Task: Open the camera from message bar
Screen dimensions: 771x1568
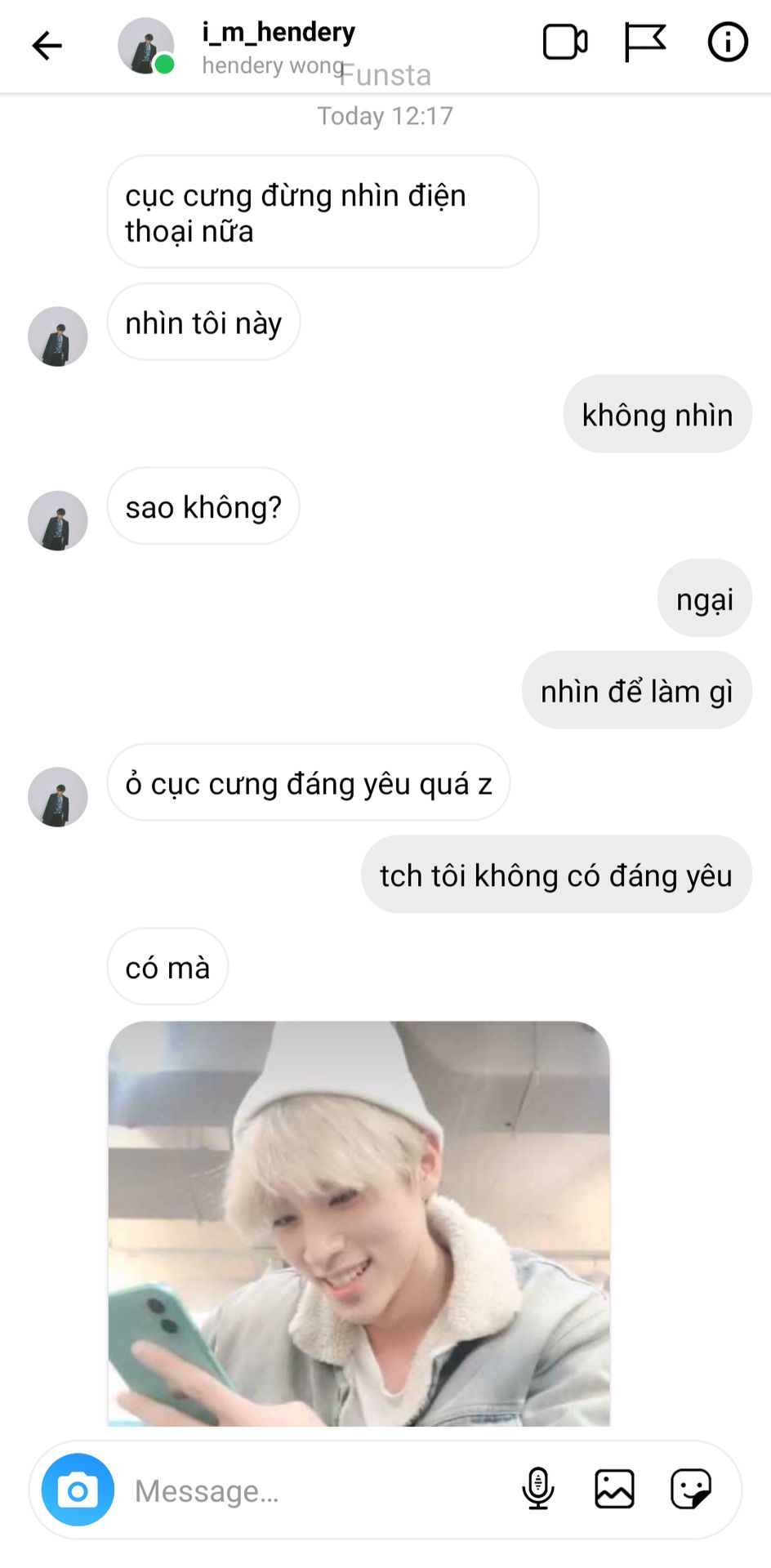Action: [78, 1490]
